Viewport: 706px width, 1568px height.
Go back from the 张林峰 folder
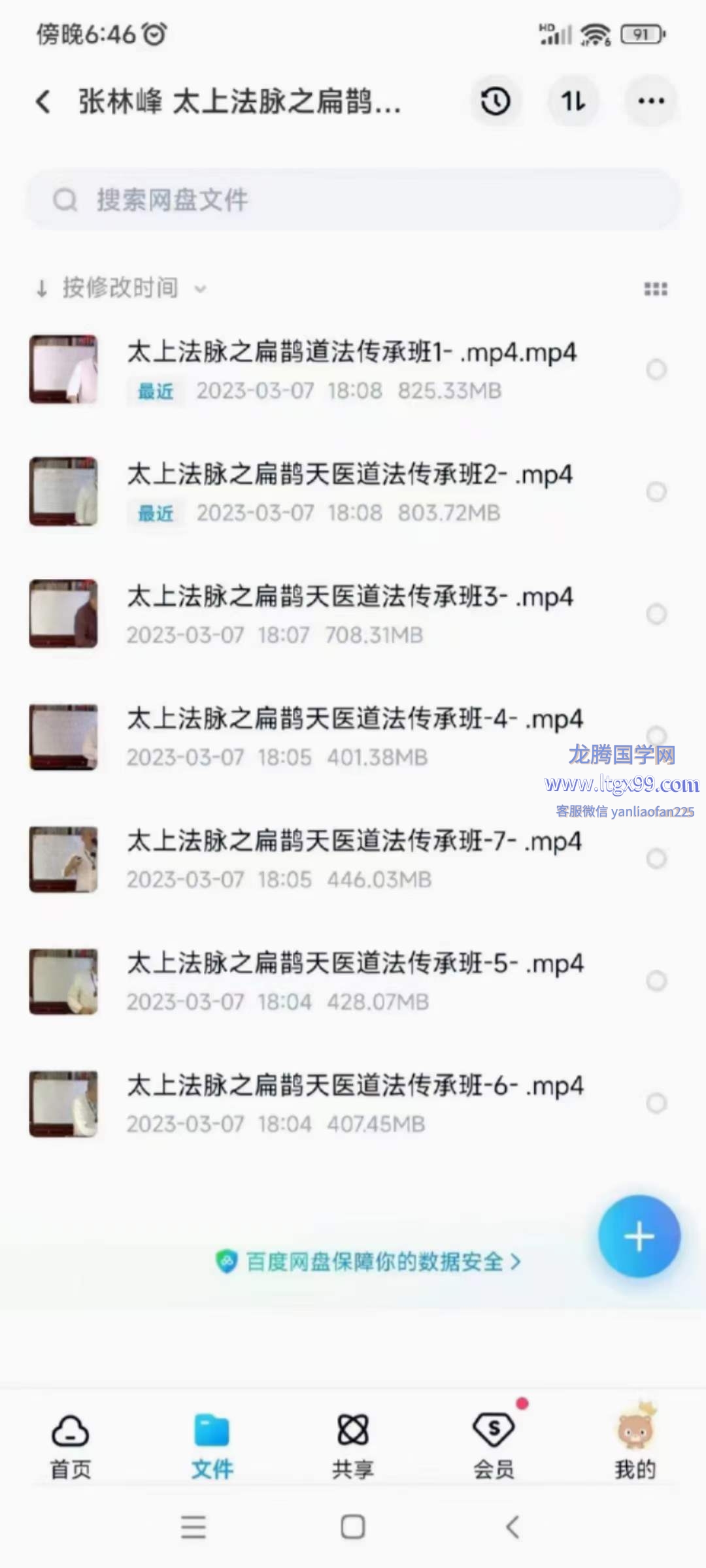point(43,101)
